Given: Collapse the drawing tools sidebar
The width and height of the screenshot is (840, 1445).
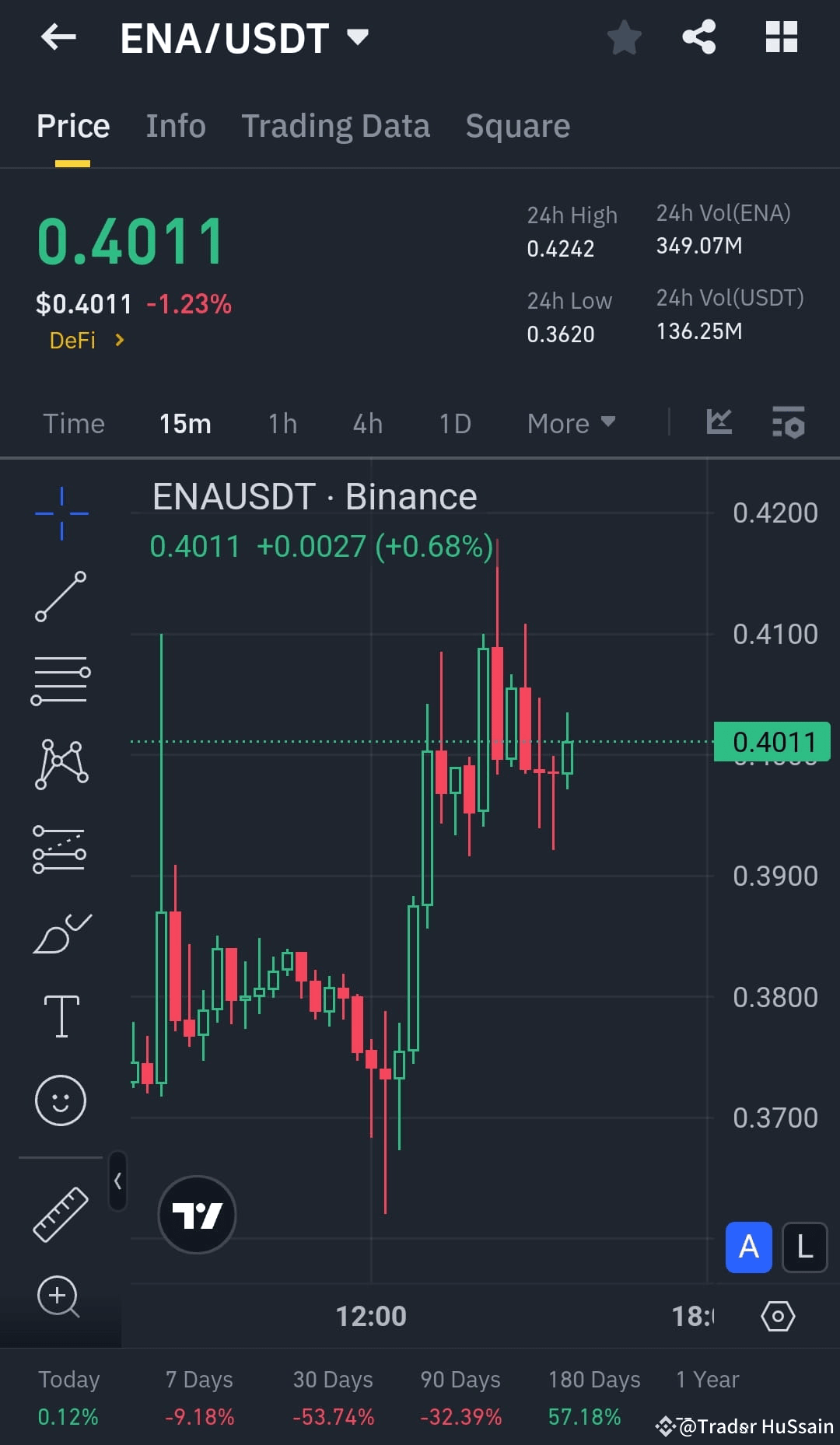Looking at the screenshot, I should [x=117, y=1181].
